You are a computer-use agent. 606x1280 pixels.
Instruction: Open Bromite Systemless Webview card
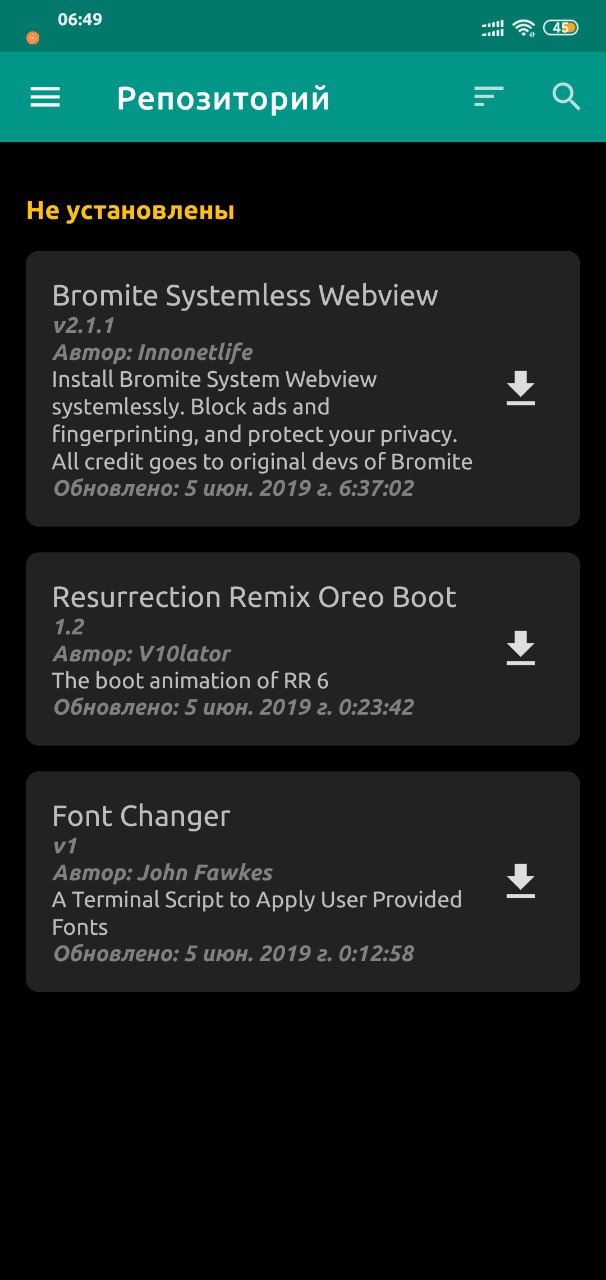(x=303, y=389)
